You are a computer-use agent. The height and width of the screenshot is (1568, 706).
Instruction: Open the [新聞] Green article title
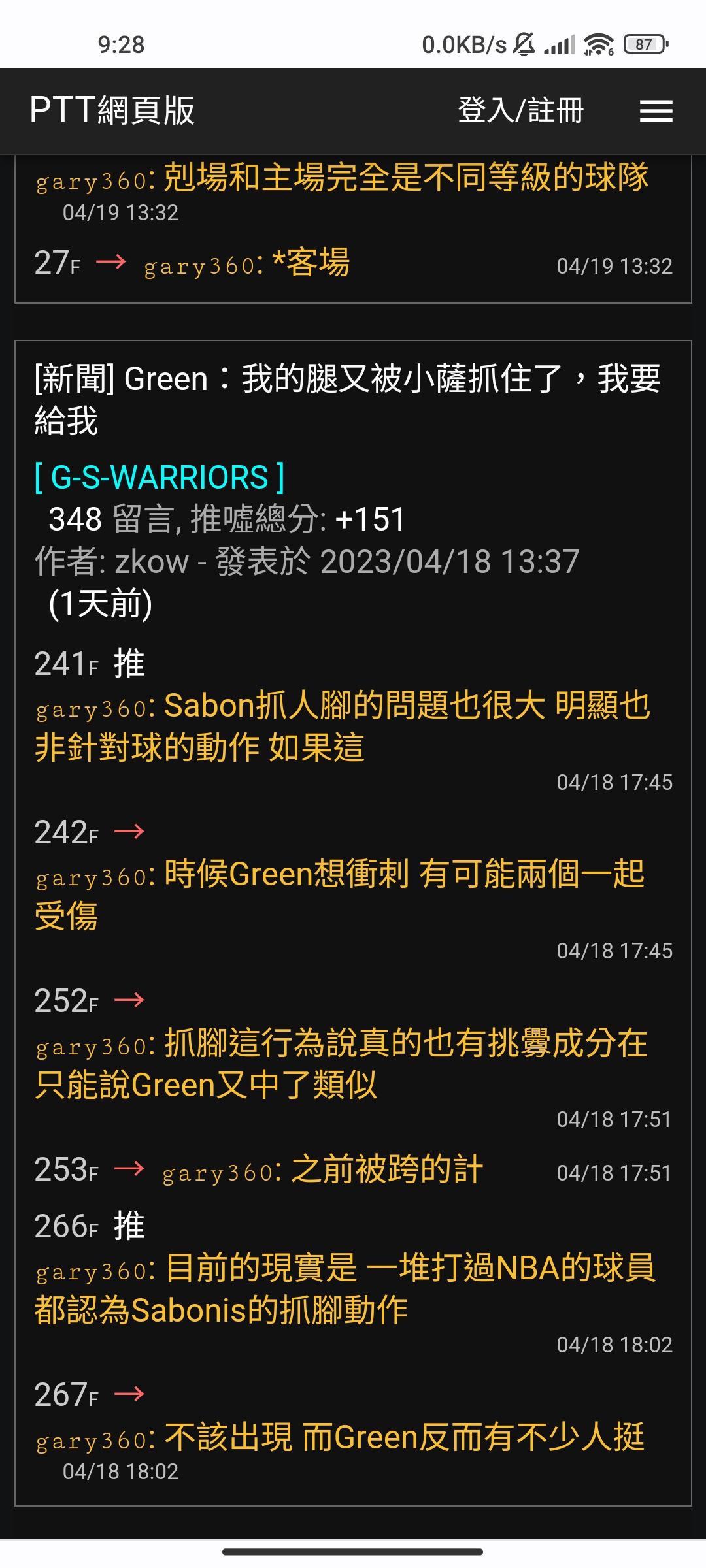click(x=348, y=399)
